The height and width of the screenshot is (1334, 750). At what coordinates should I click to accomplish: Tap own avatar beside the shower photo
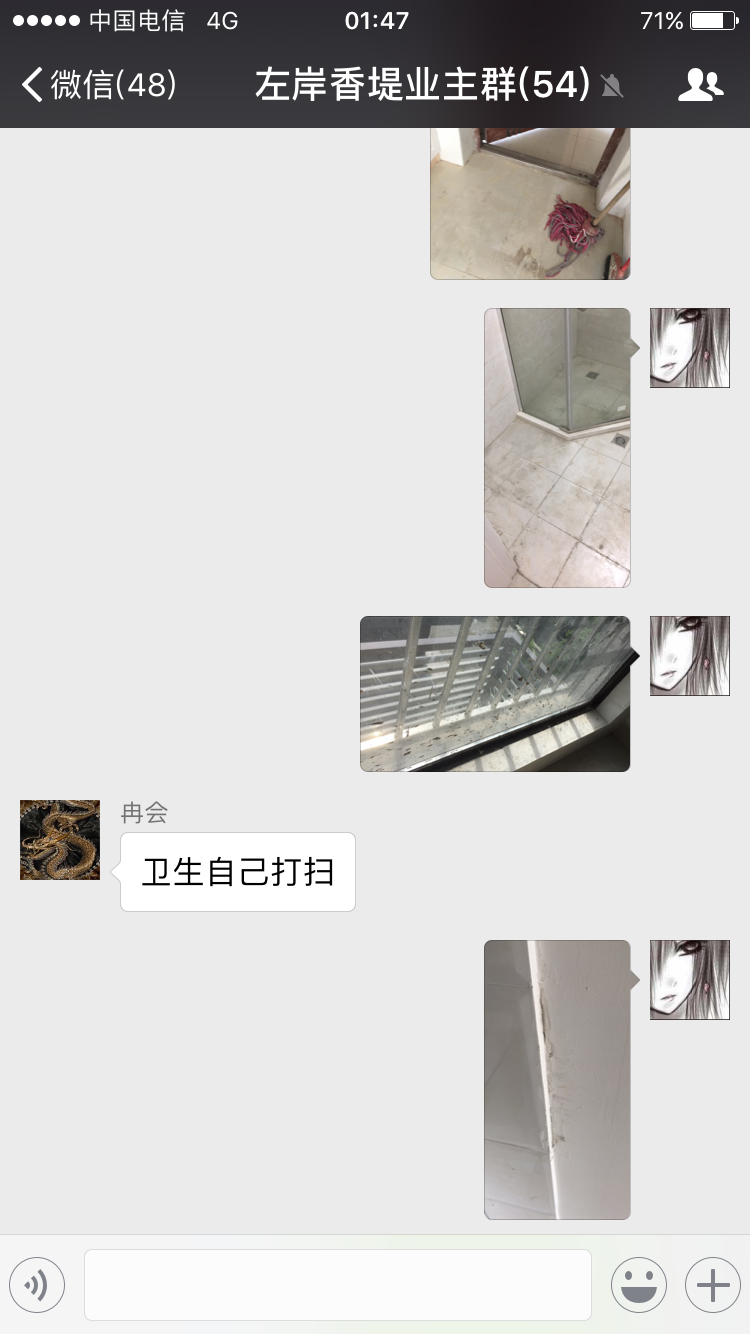[x=690, y=348]
